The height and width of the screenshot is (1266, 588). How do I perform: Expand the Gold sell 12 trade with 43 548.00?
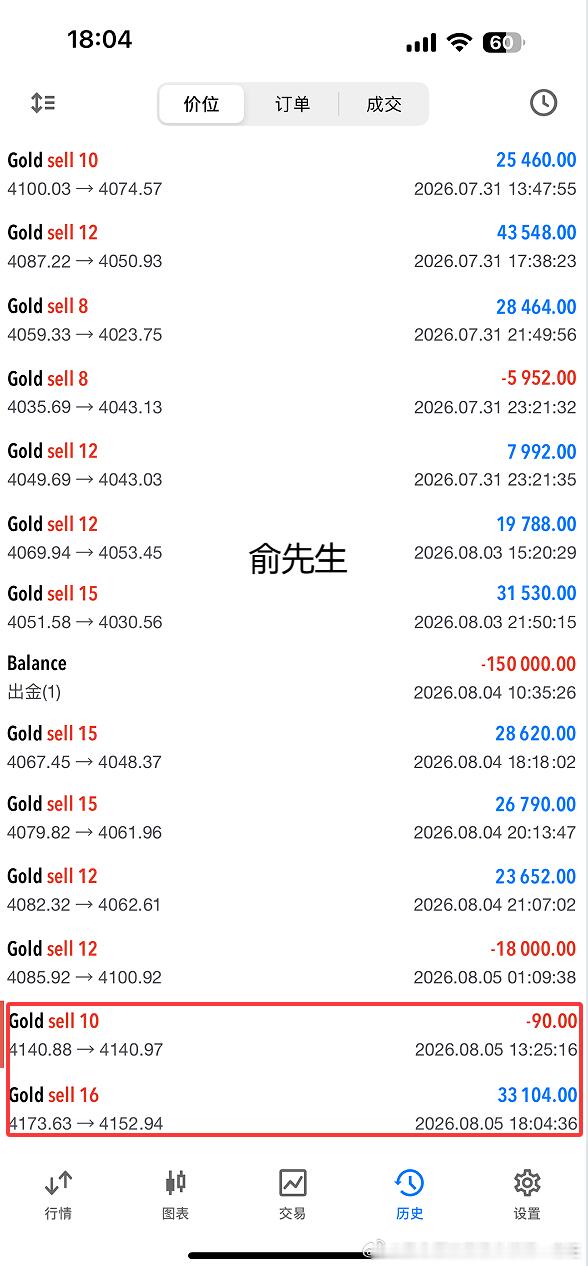292,246
